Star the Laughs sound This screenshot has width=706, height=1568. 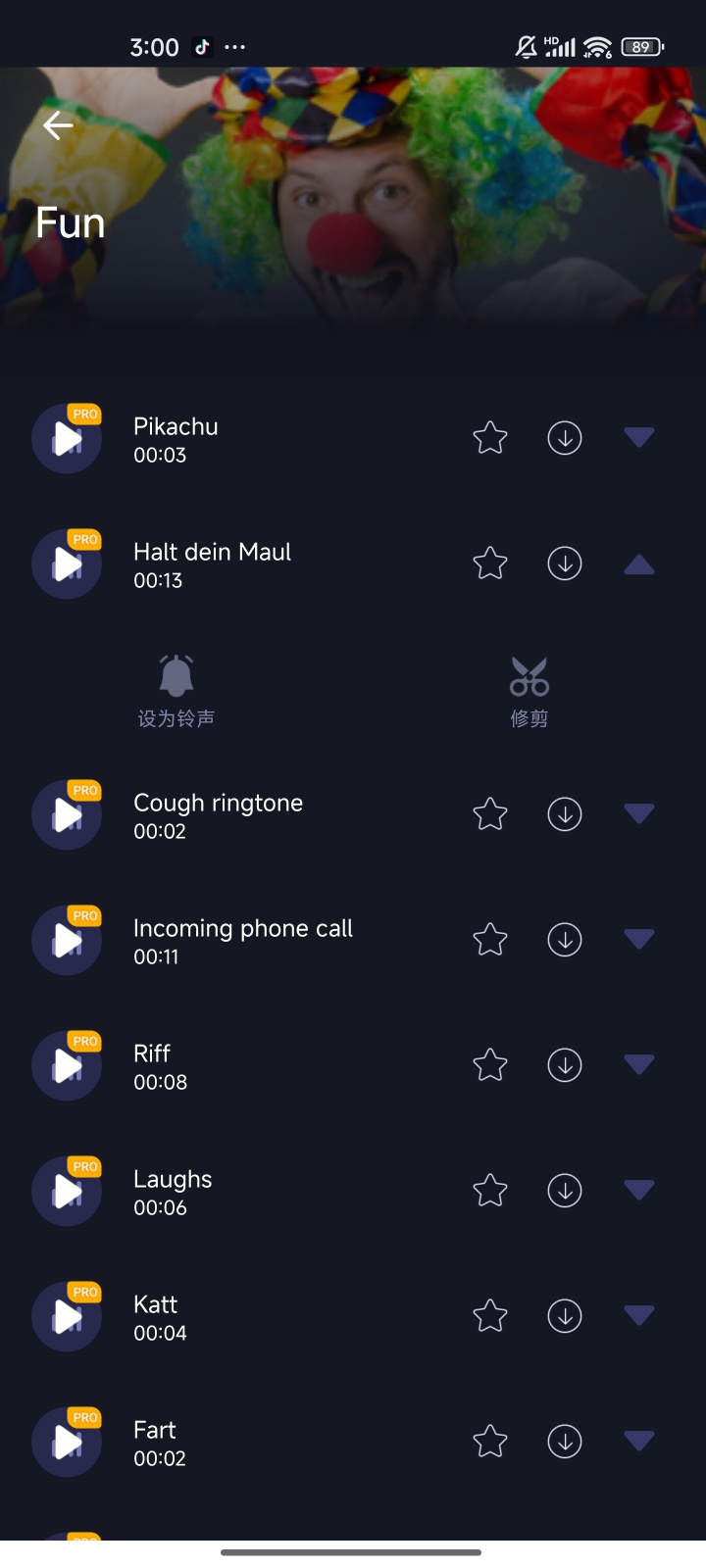[x=489, y=1191]
